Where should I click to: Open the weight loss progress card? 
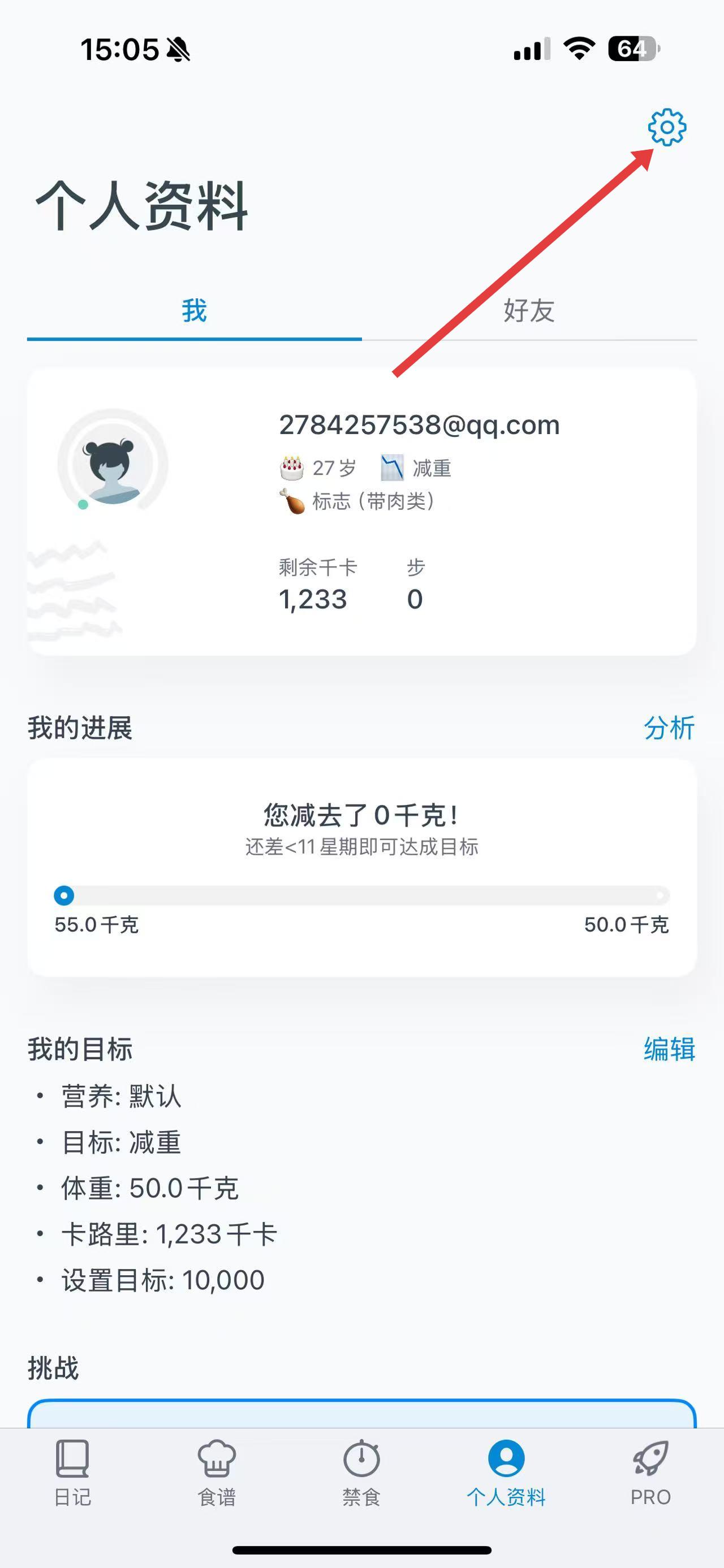[x=361, y=868]
